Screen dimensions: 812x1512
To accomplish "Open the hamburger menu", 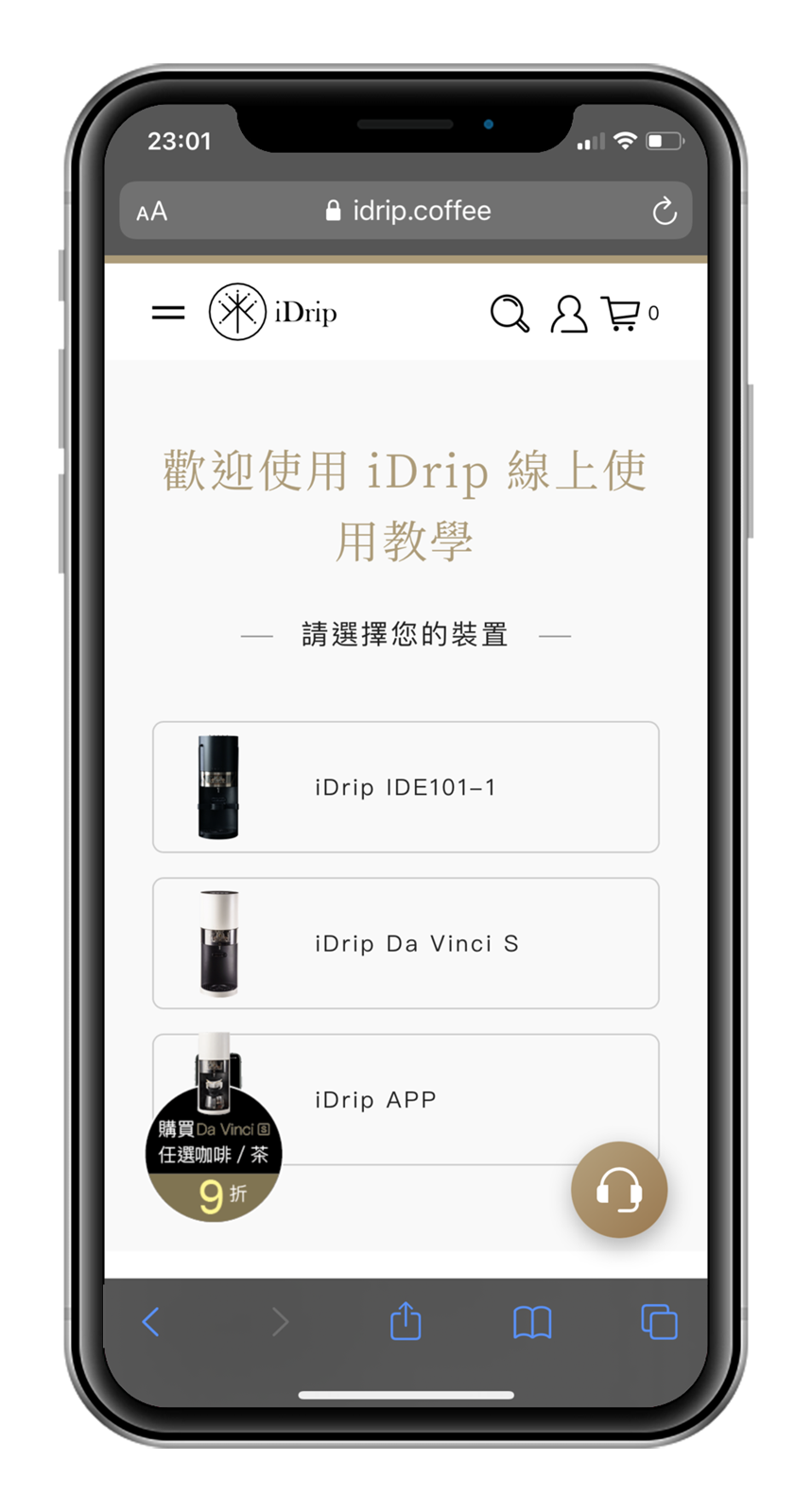I will coord(168,313).
